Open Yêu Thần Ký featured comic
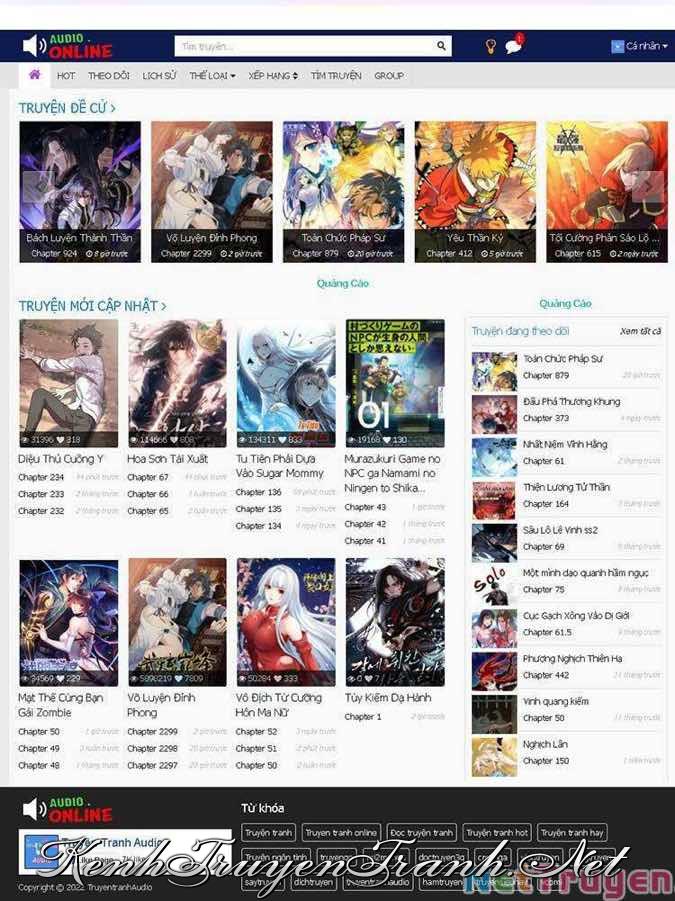675x901 pixels. (x=475, y=190)
